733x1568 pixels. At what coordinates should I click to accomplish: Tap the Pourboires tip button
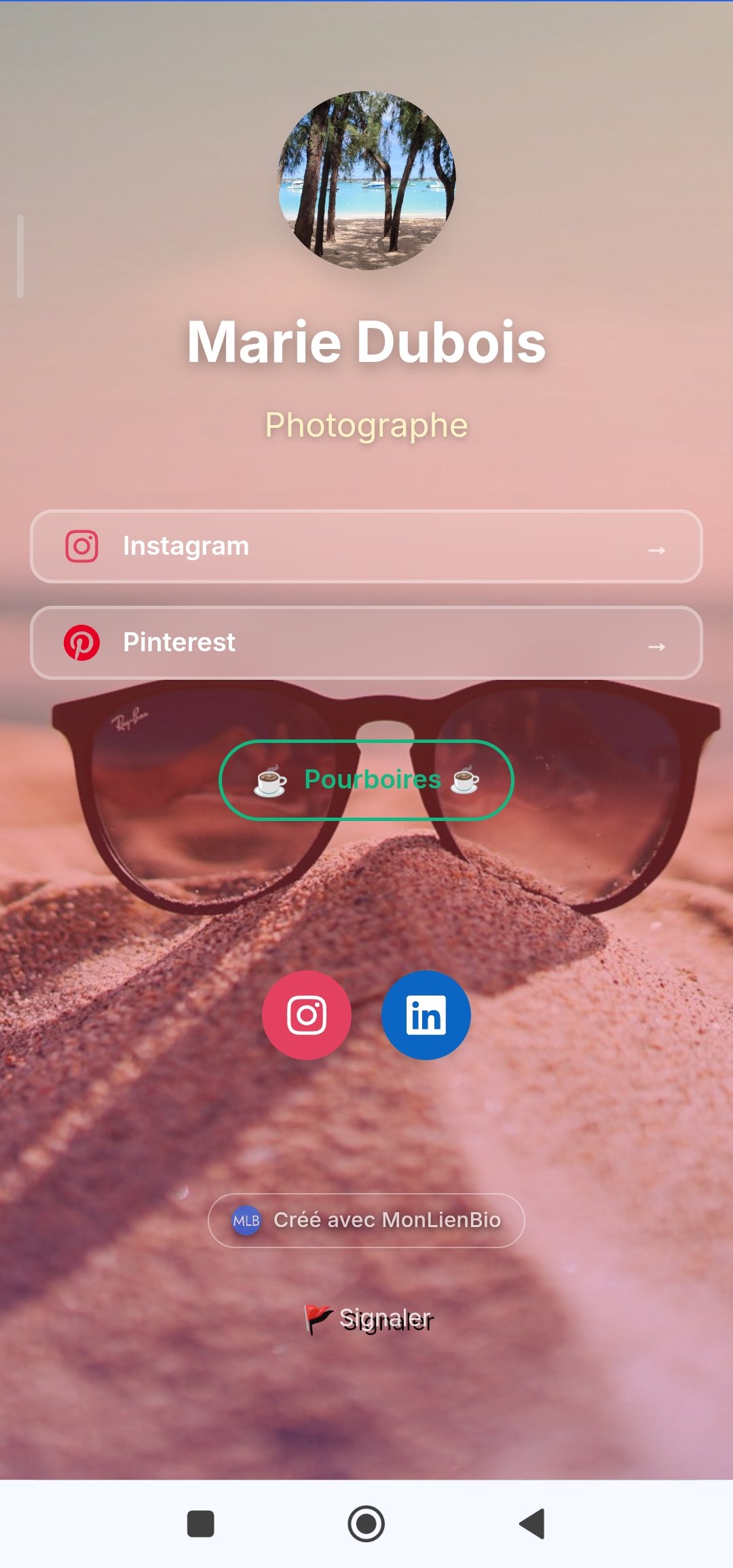366,780
